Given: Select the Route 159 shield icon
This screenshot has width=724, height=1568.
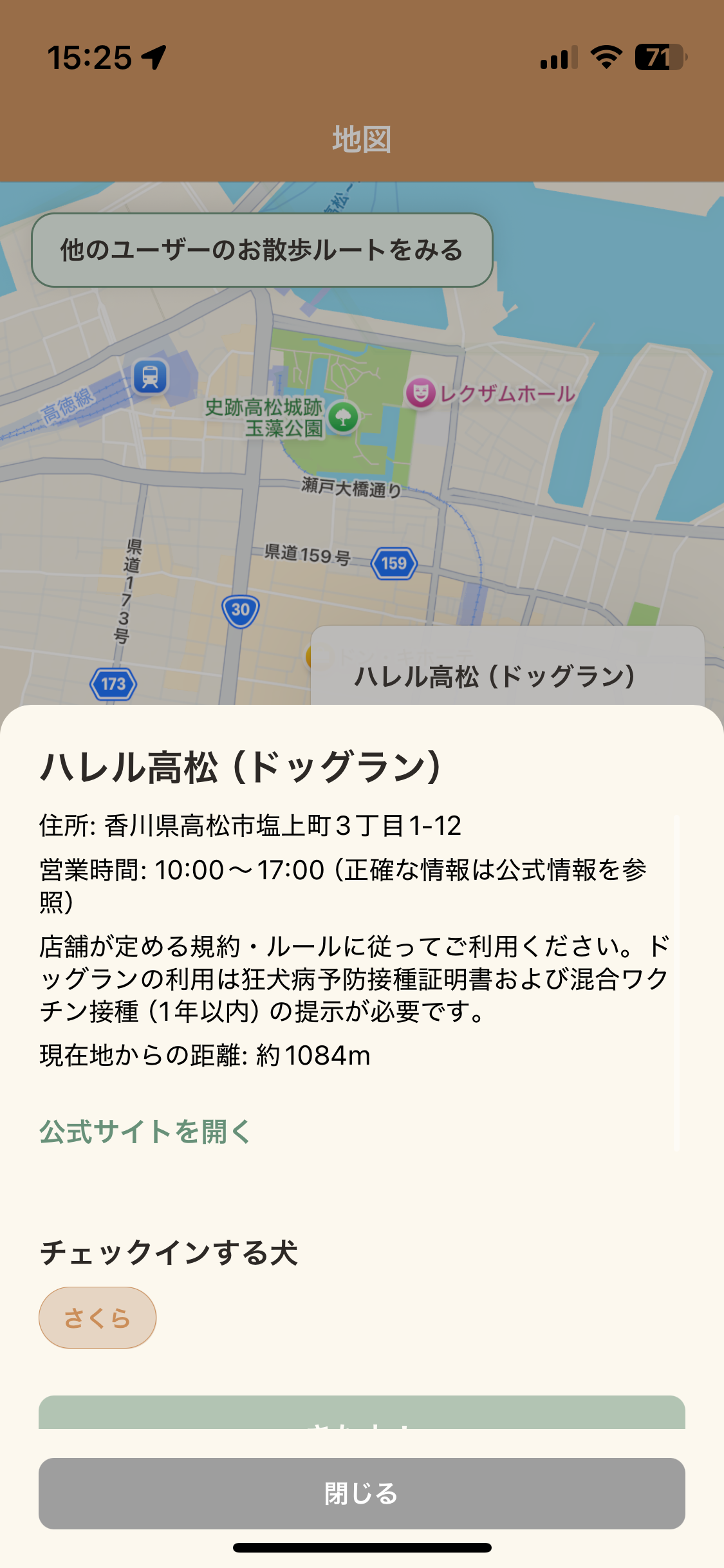Looking at the screenshot, I should click(394, 563).
